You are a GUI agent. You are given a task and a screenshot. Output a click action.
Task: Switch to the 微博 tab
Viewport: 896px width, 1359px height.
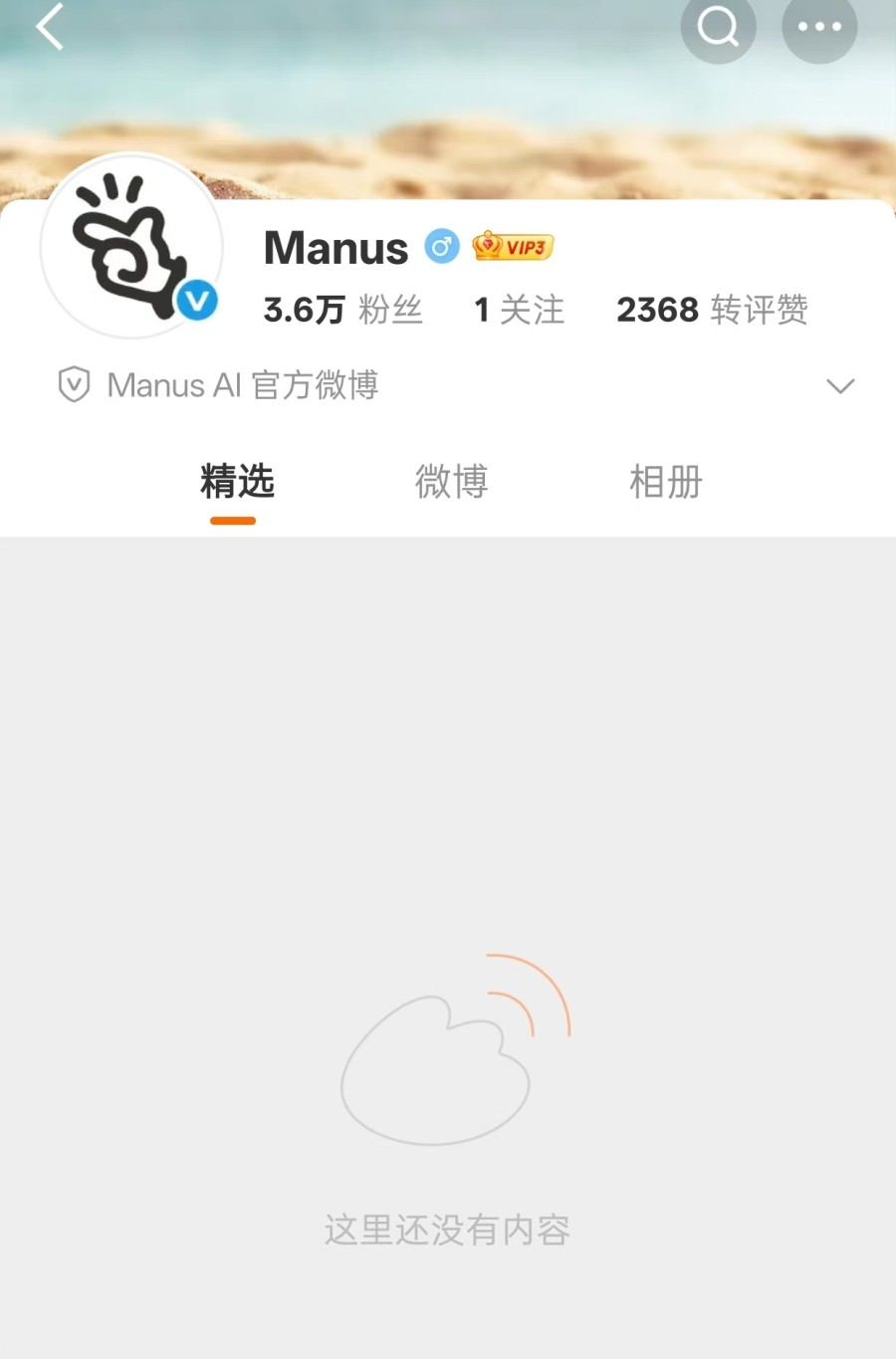click(451, 483)
